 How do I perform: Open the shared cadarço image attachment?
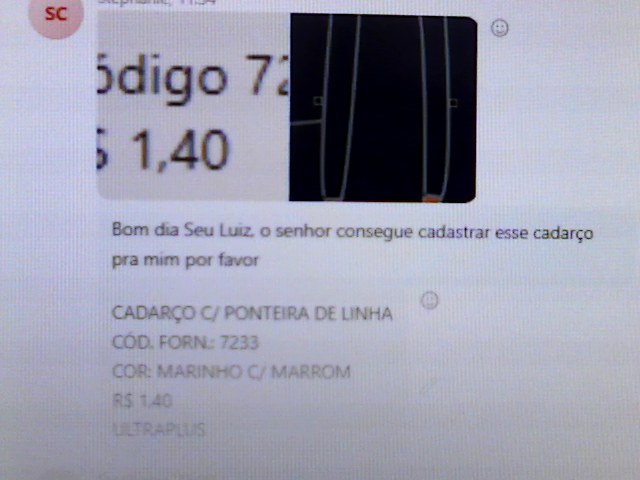[x=286, y=108]
